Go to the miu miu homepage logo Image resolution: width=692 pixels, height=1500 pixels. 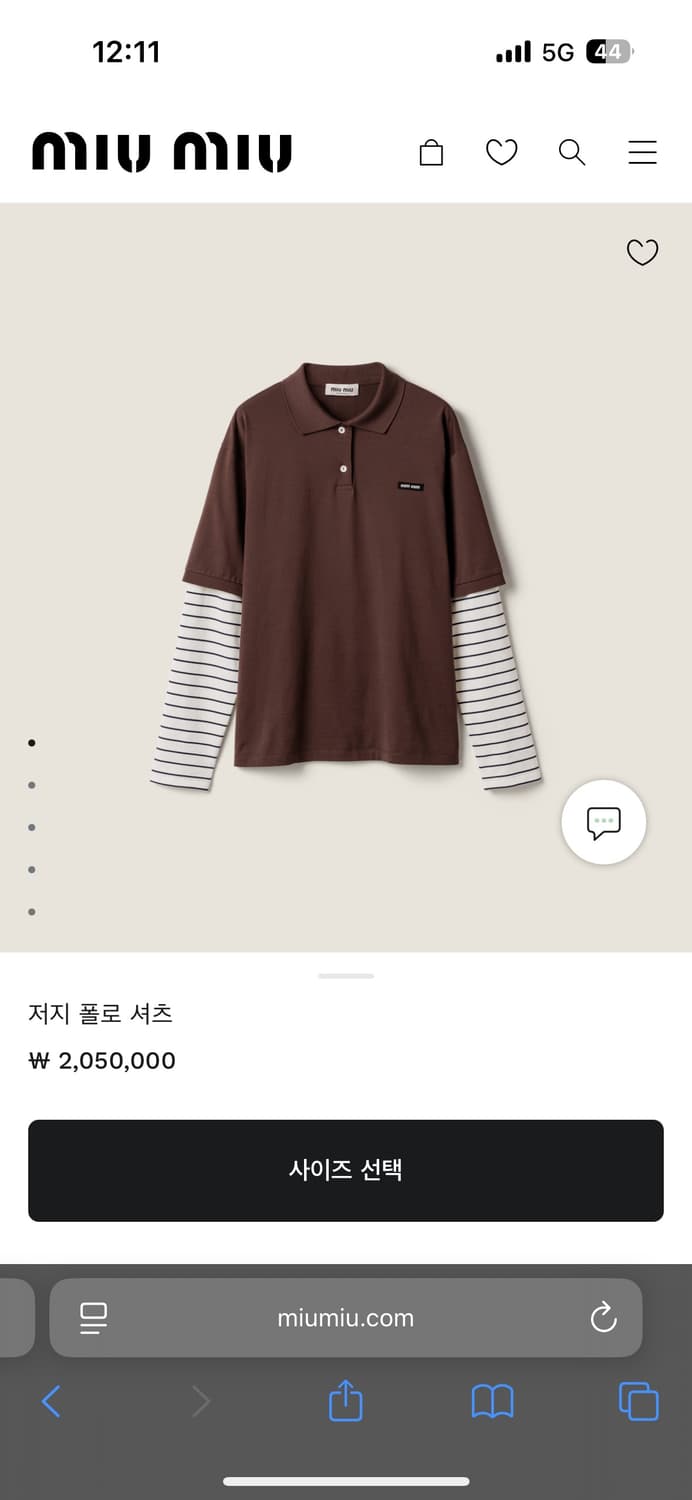(x=162, y=152)
